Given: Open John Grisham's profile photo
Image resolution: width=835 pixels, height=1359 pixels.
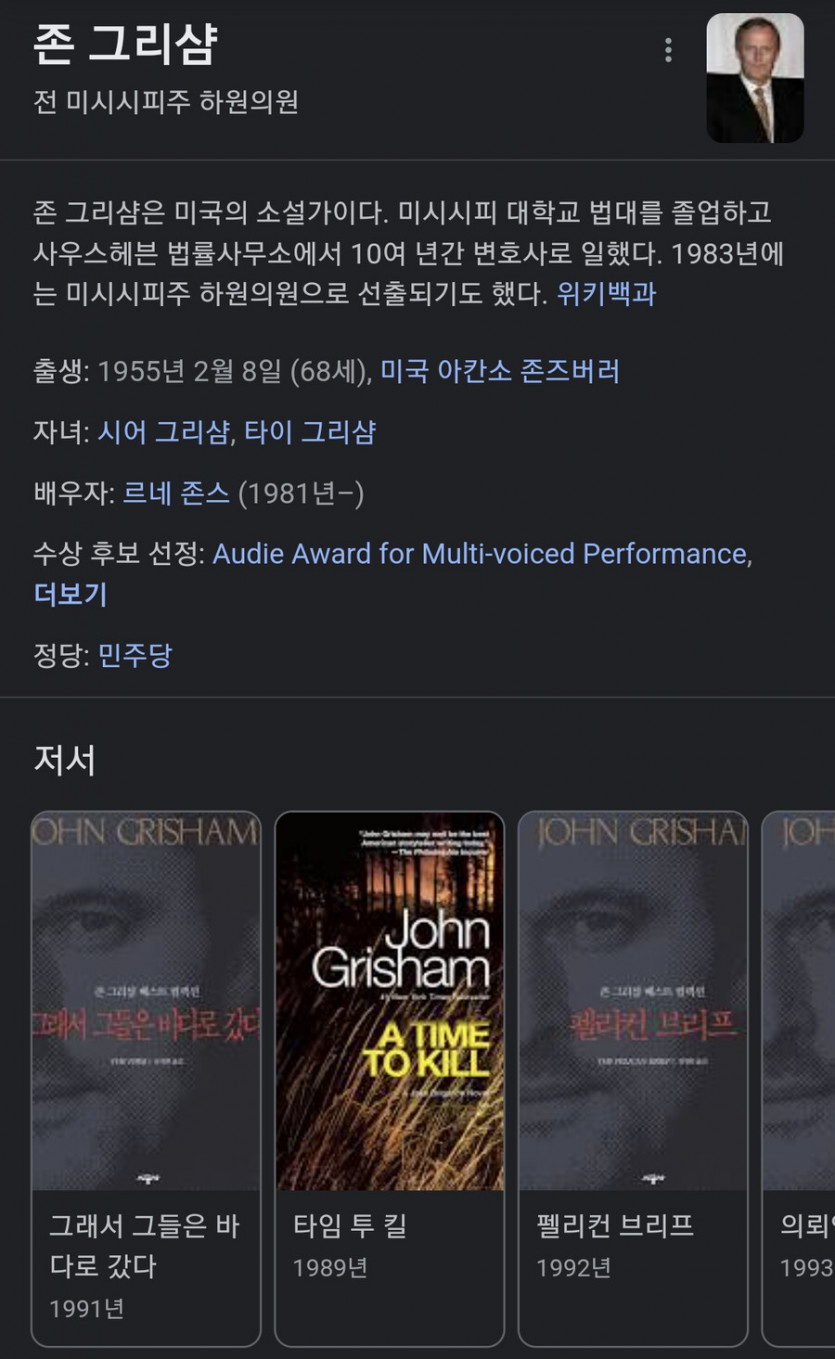Looking at the screenshot, I should pos(755,78).
